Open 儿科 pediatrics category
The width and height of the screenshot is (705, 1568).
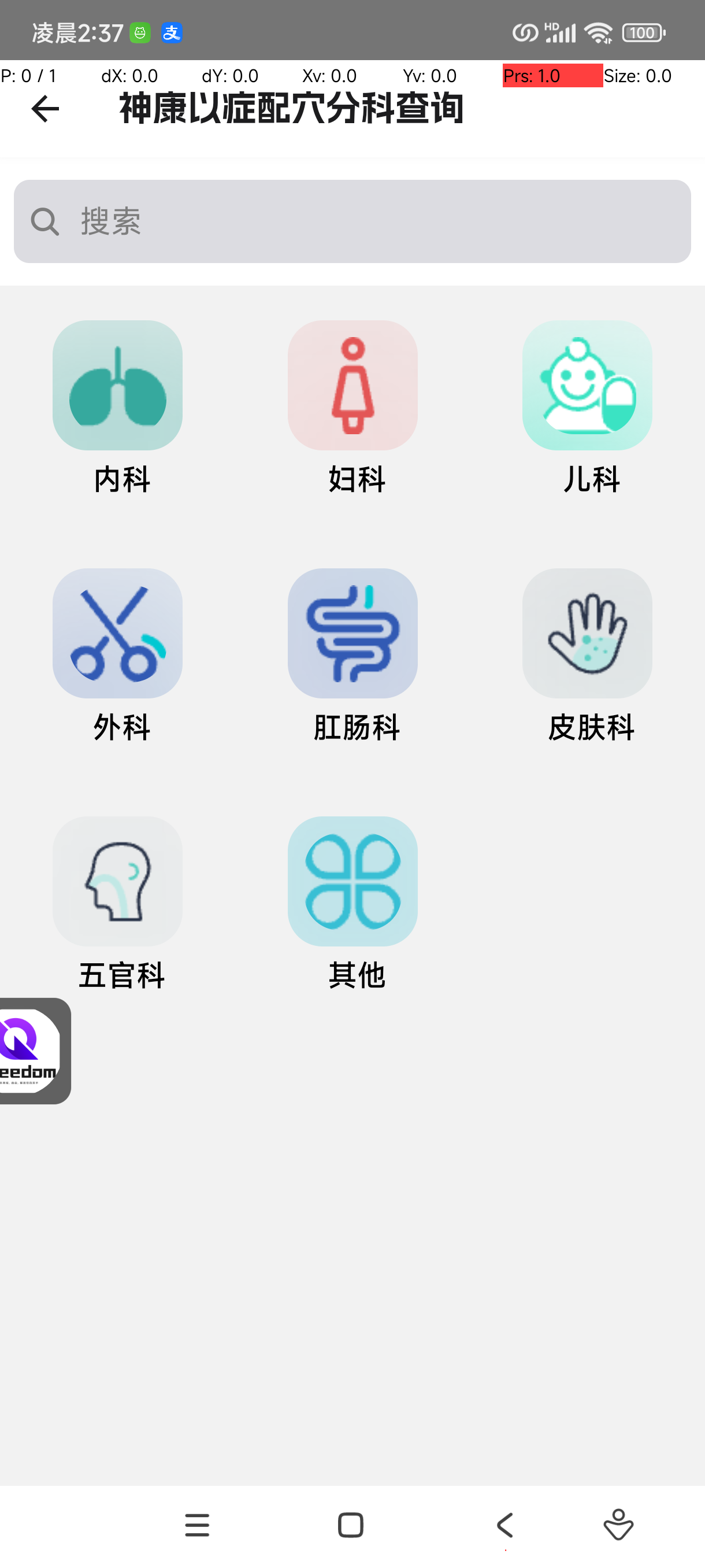click(587, 386)
